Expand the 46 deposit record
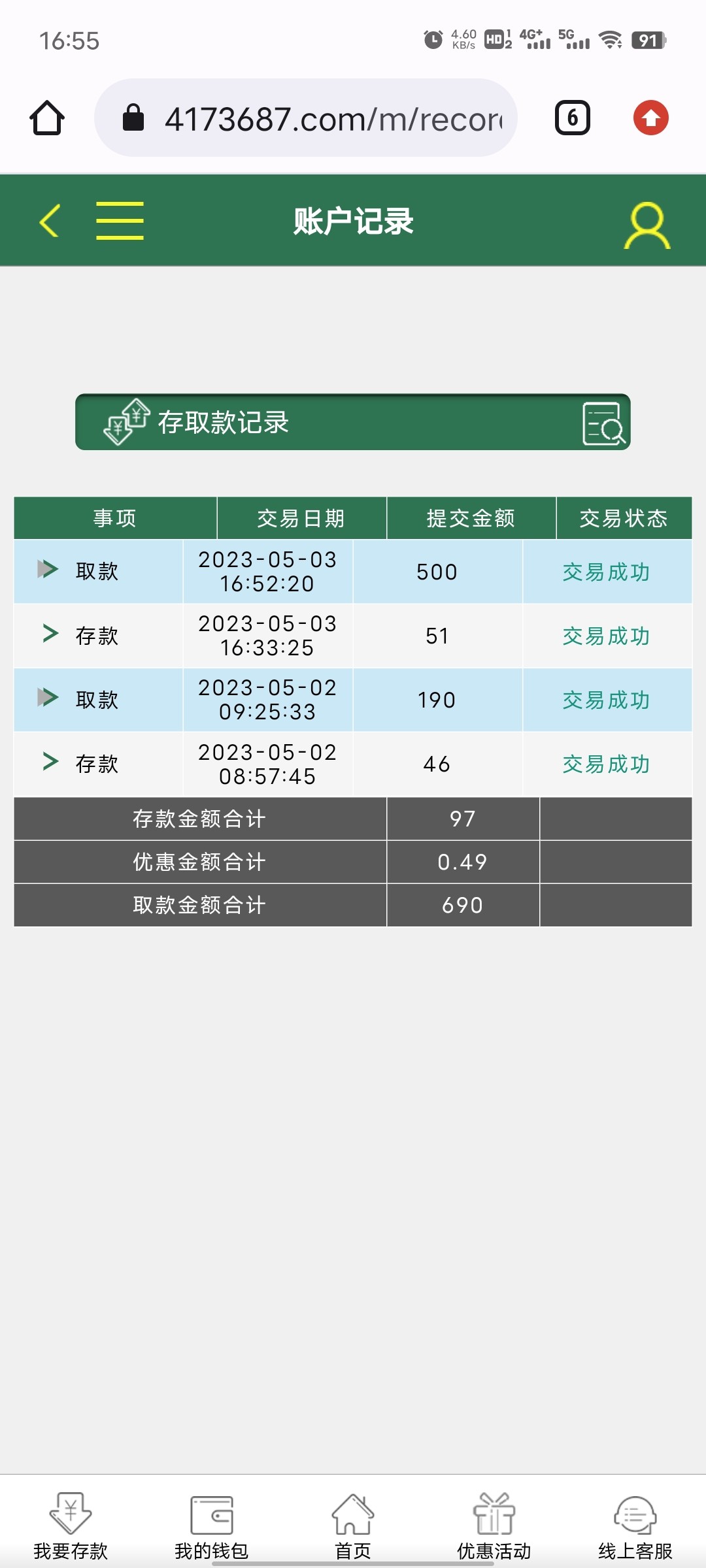Screen dimensions: 706x1568 (x=50, y=762)
